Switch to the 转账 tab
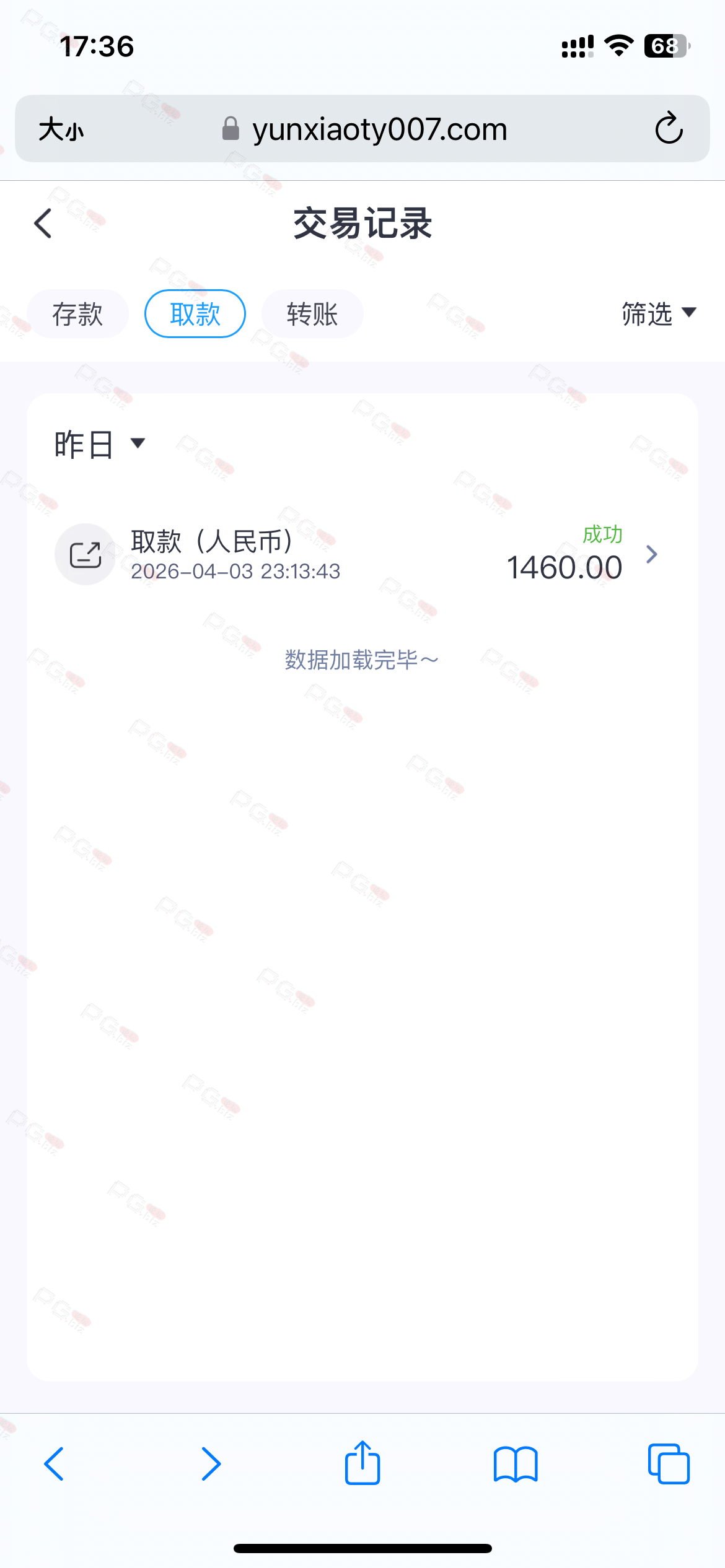The image size is (725, 1568). [x=312, y=314]
